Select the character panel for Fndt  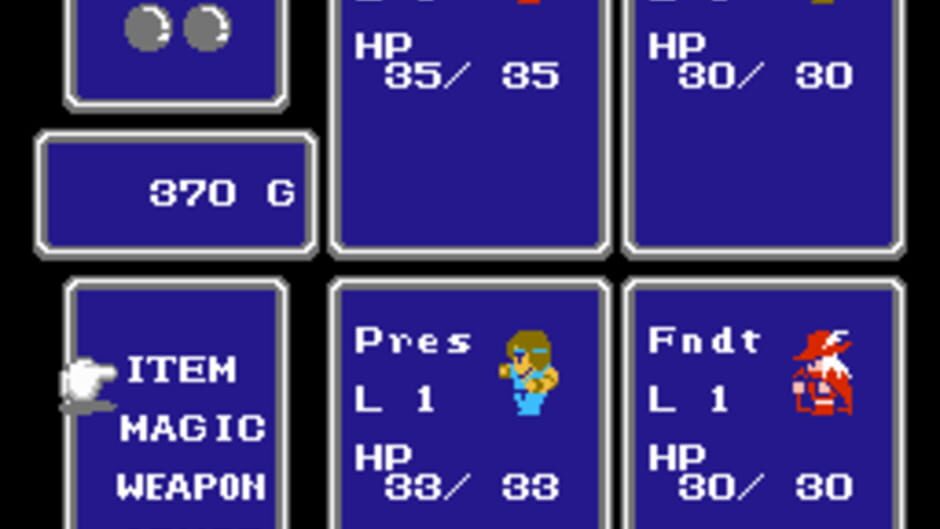(763, 405)
